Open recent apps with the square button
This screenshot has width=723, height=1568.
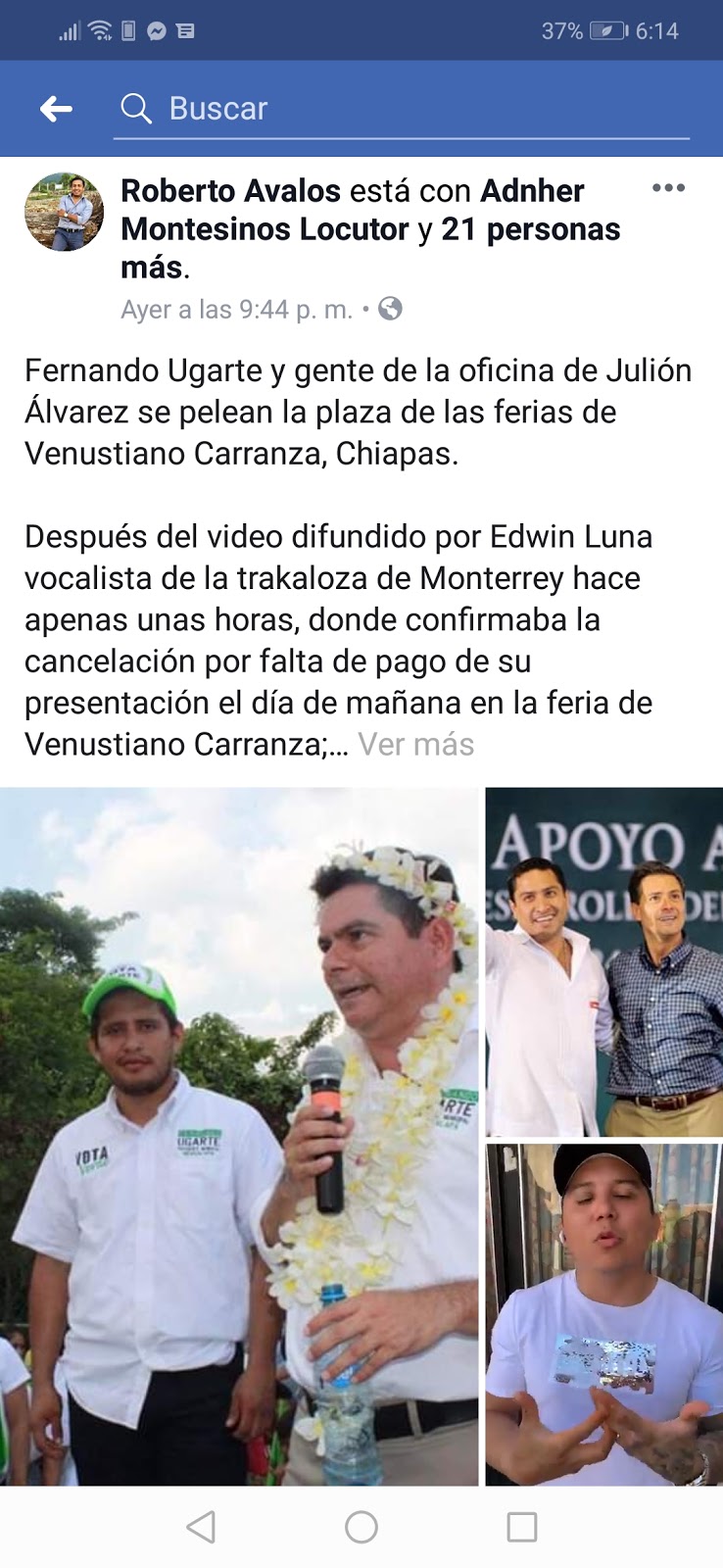click(521, 1527)
